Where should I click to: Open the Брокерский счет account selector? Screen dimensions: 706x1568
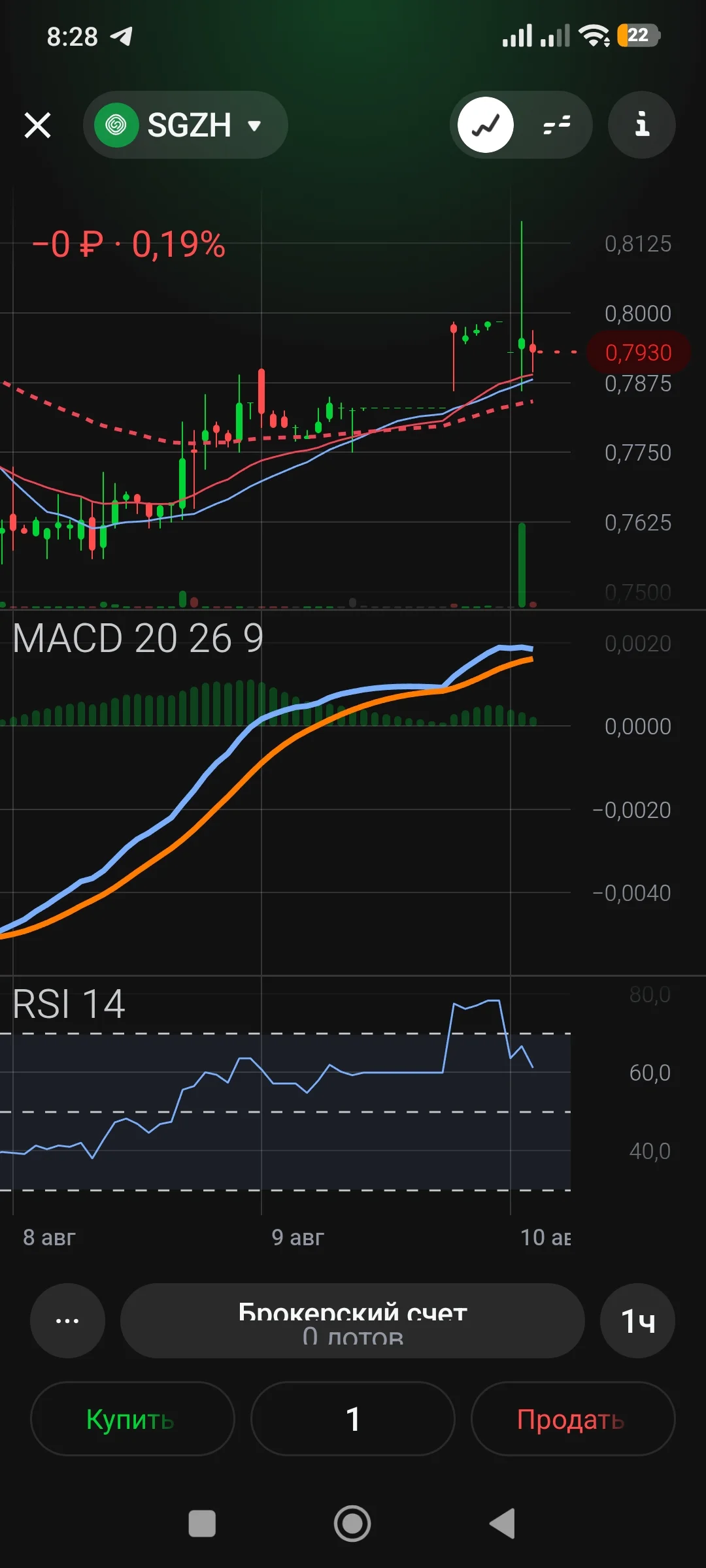click(x=352, y=1320)
